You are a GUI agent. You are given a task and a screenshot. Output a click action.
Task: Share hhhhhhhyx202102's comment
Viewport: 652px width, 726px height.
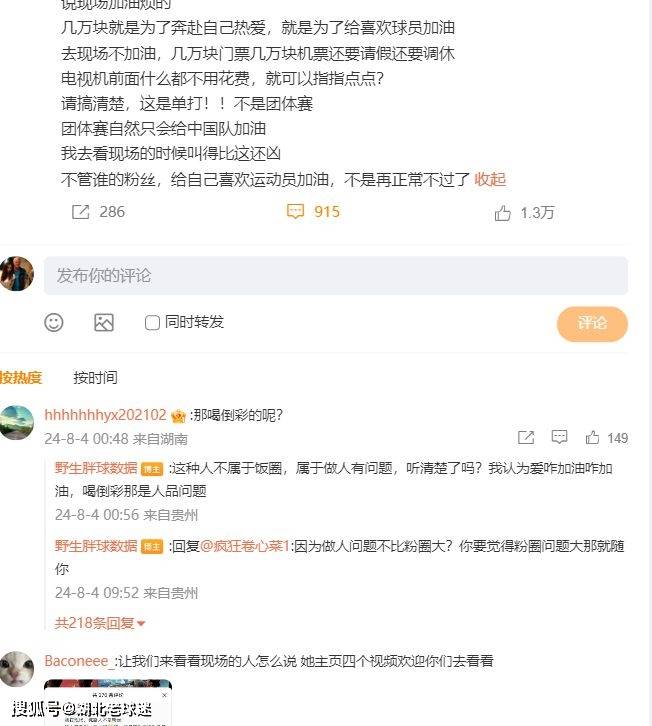click(526, 438)
